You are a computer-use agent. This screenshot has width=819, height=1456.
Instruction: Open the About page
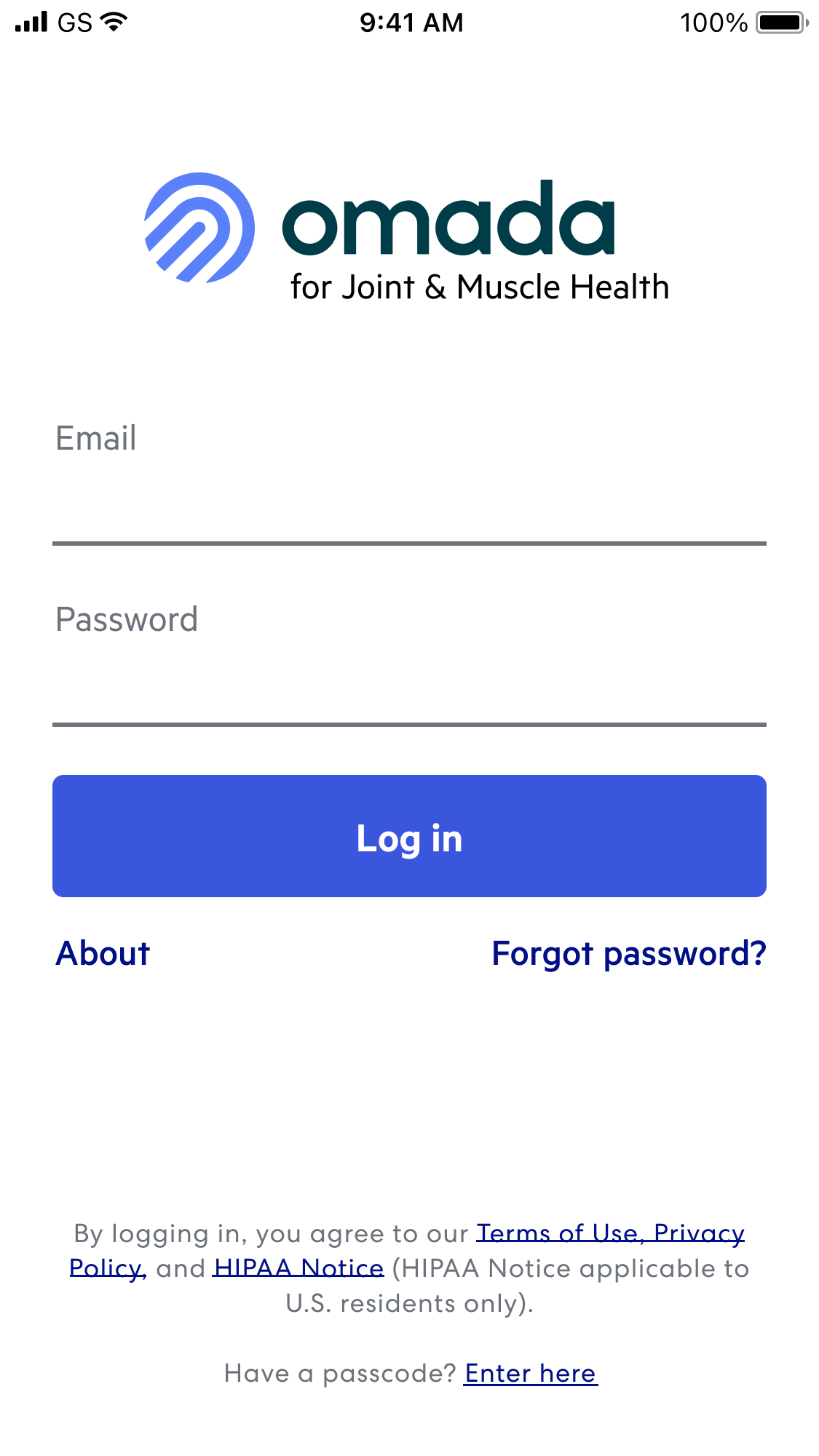102,953
